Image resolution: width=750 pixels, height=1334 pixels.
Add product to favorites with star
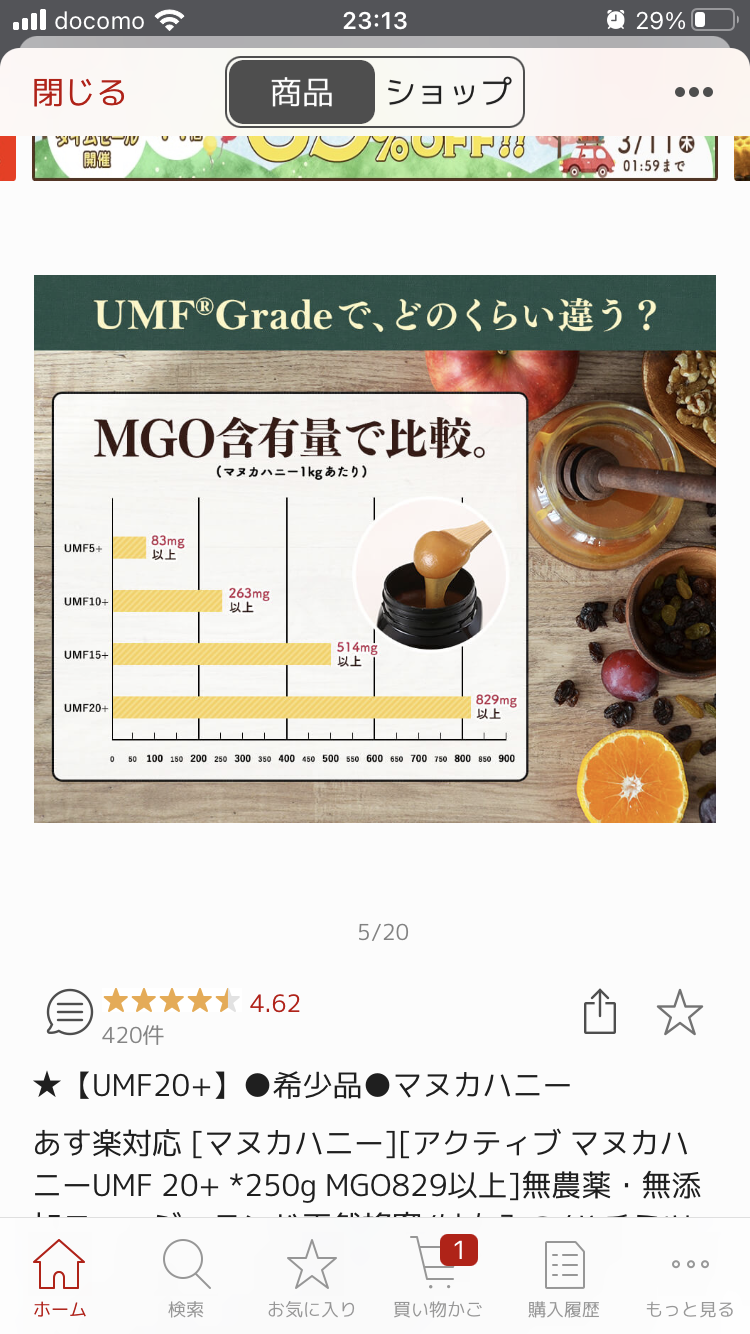click(680, 1012)
